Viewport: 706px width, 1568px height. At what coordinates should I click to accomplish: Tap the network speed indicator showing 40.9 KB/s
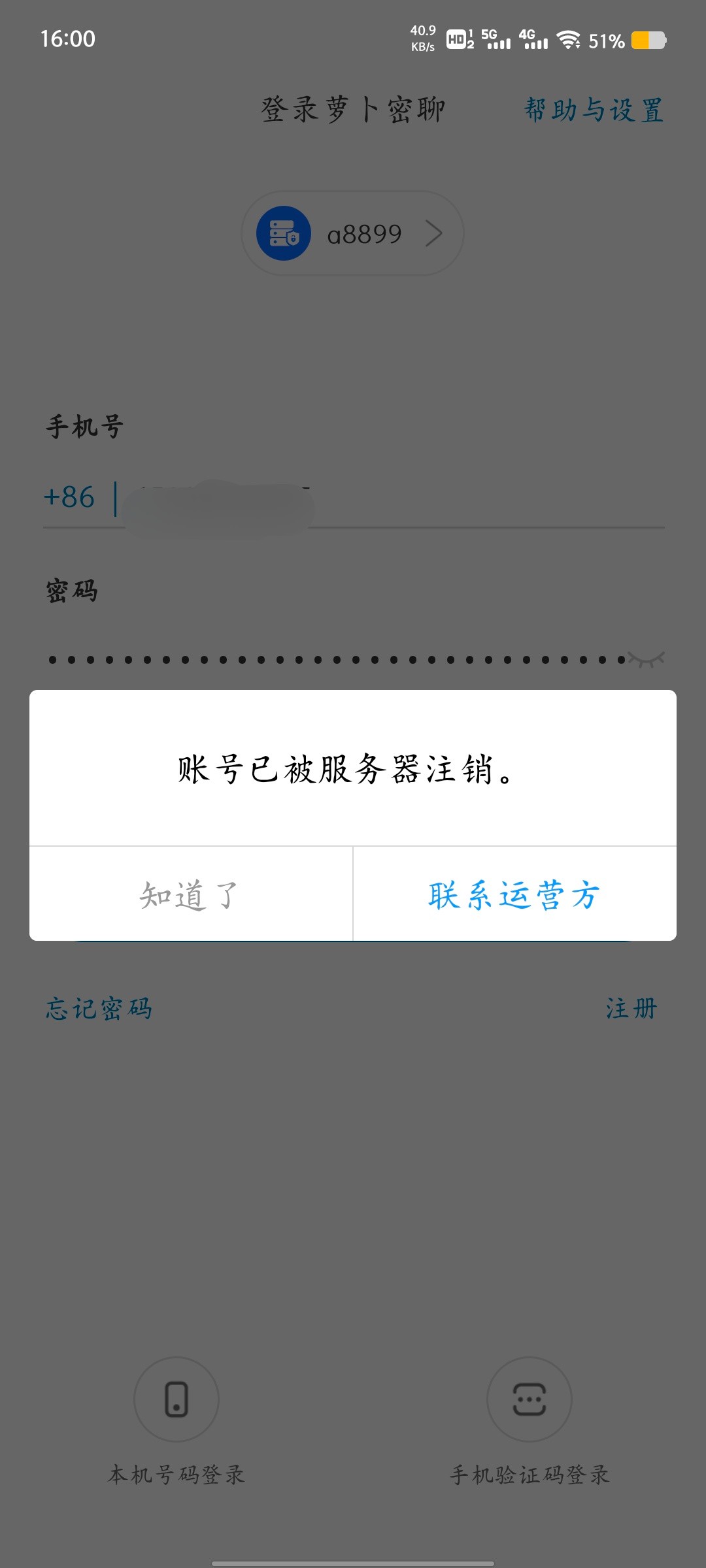pyautogui.click(x=422, y=38)
